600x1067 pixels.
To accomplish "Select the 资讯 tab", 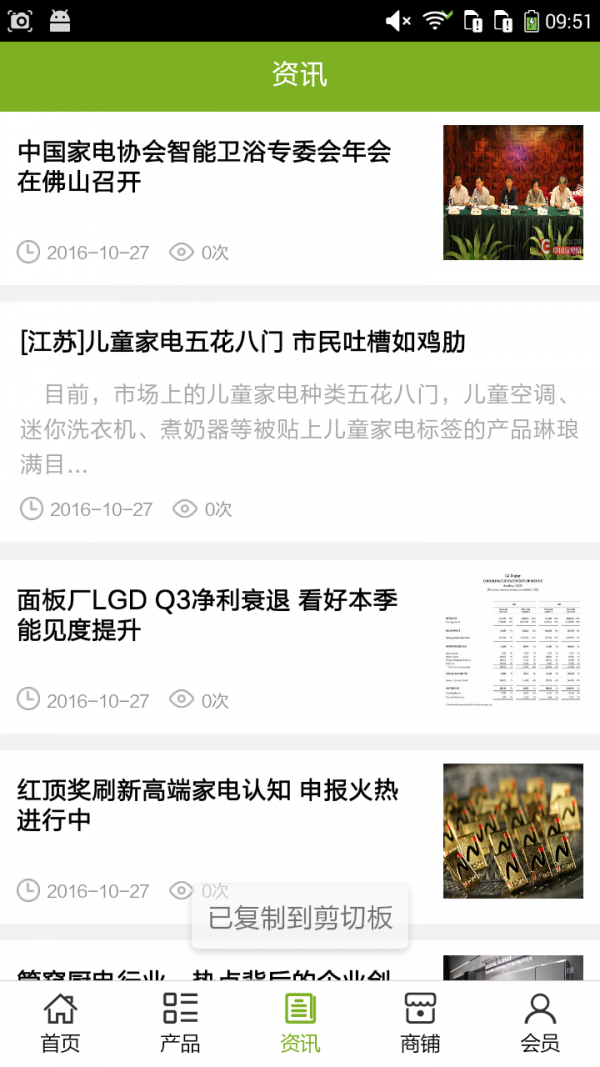I will click(300, 1023).
